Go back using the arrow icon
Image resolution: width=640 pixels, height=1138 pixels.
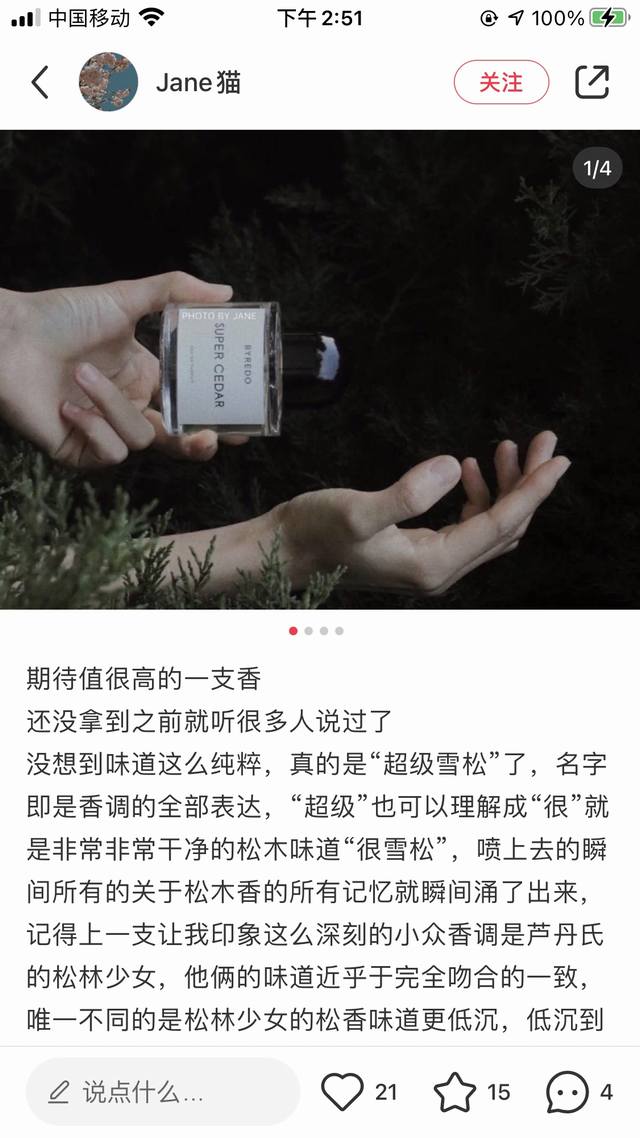tap(40, 82)
